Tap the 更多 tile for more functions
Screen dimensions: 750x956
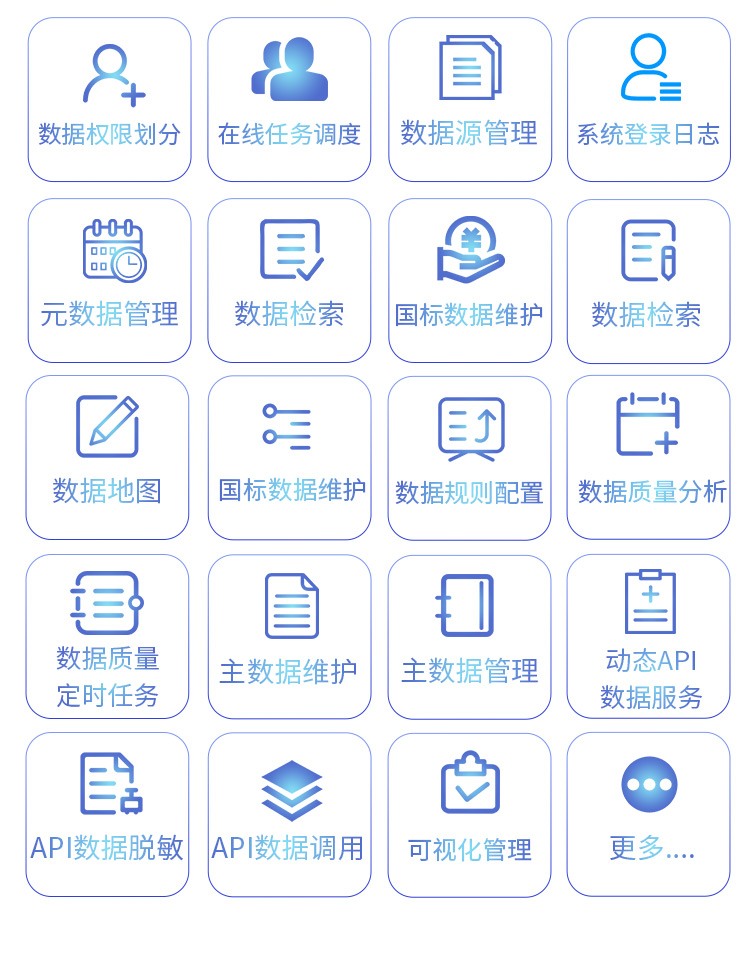(648, 814)
